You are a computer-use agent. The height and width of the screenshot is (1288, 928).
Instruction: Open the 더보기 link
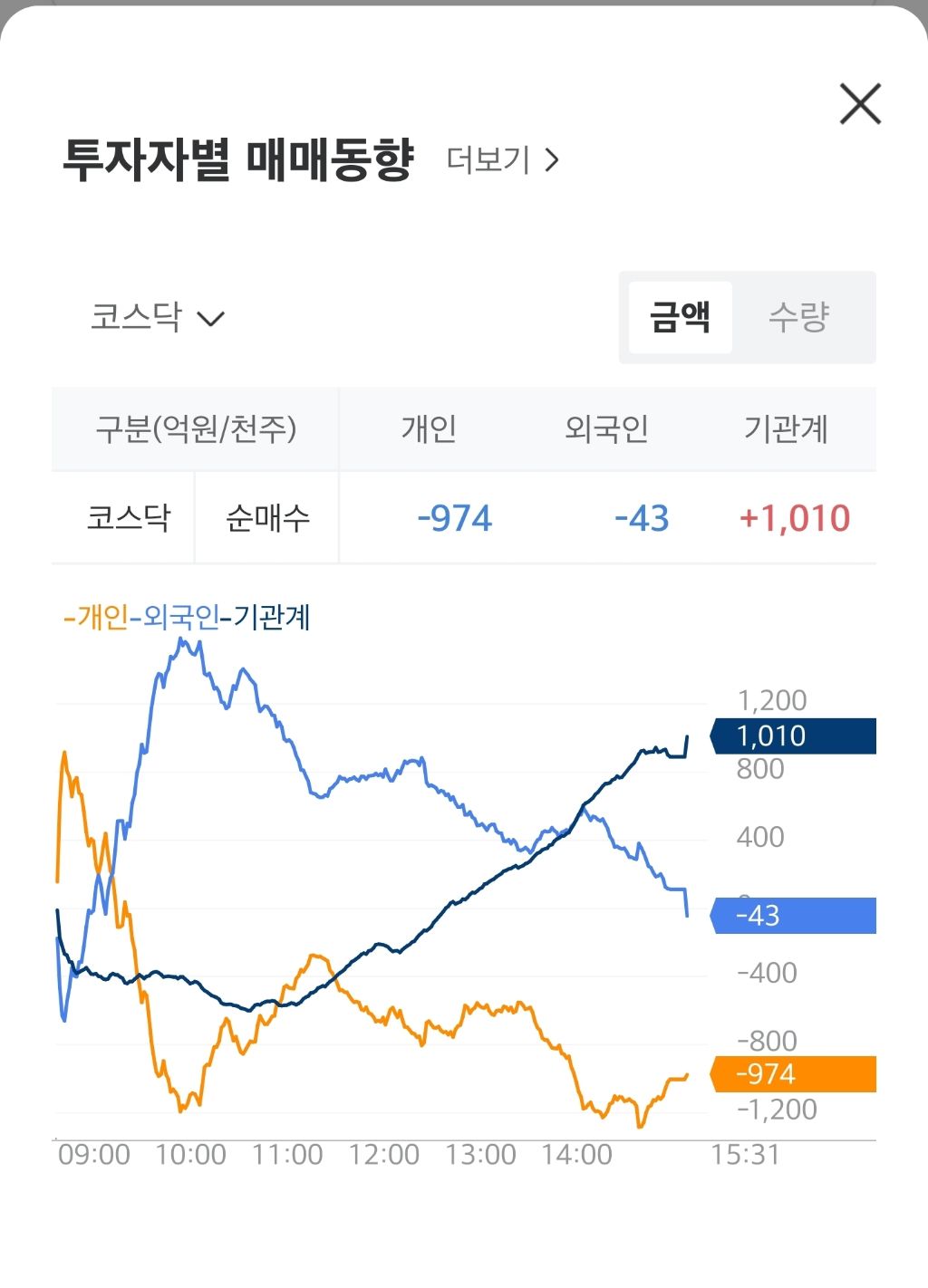tap(503, 160)
